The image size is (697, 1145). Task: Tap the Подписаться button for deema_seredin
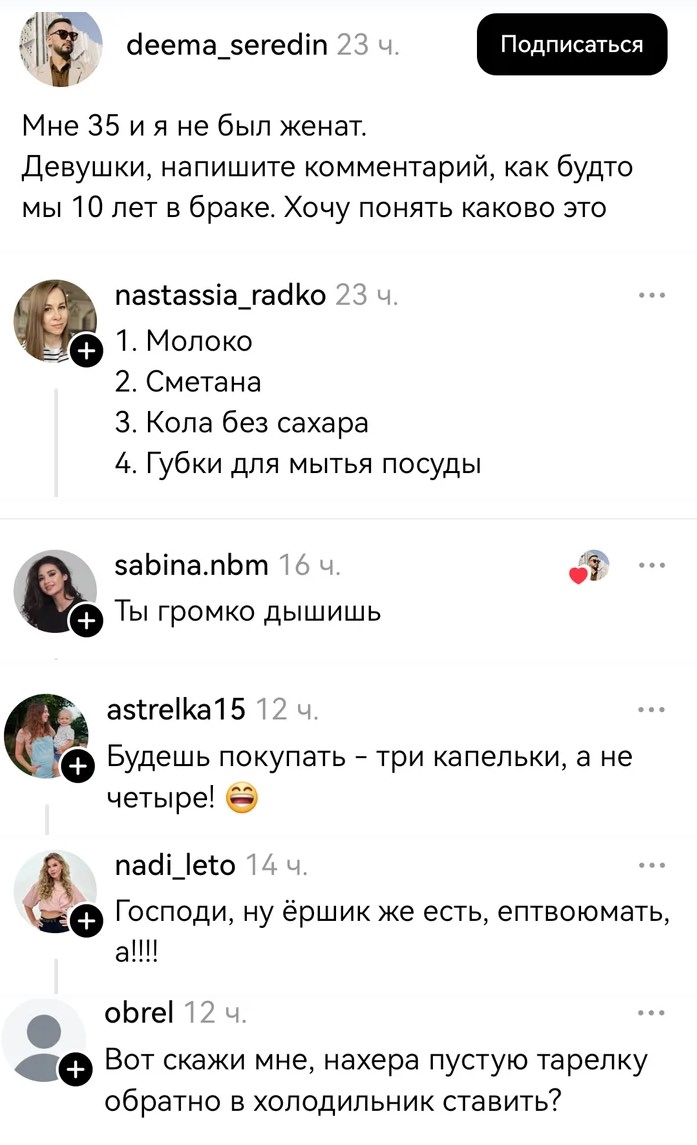pos(571,45)
